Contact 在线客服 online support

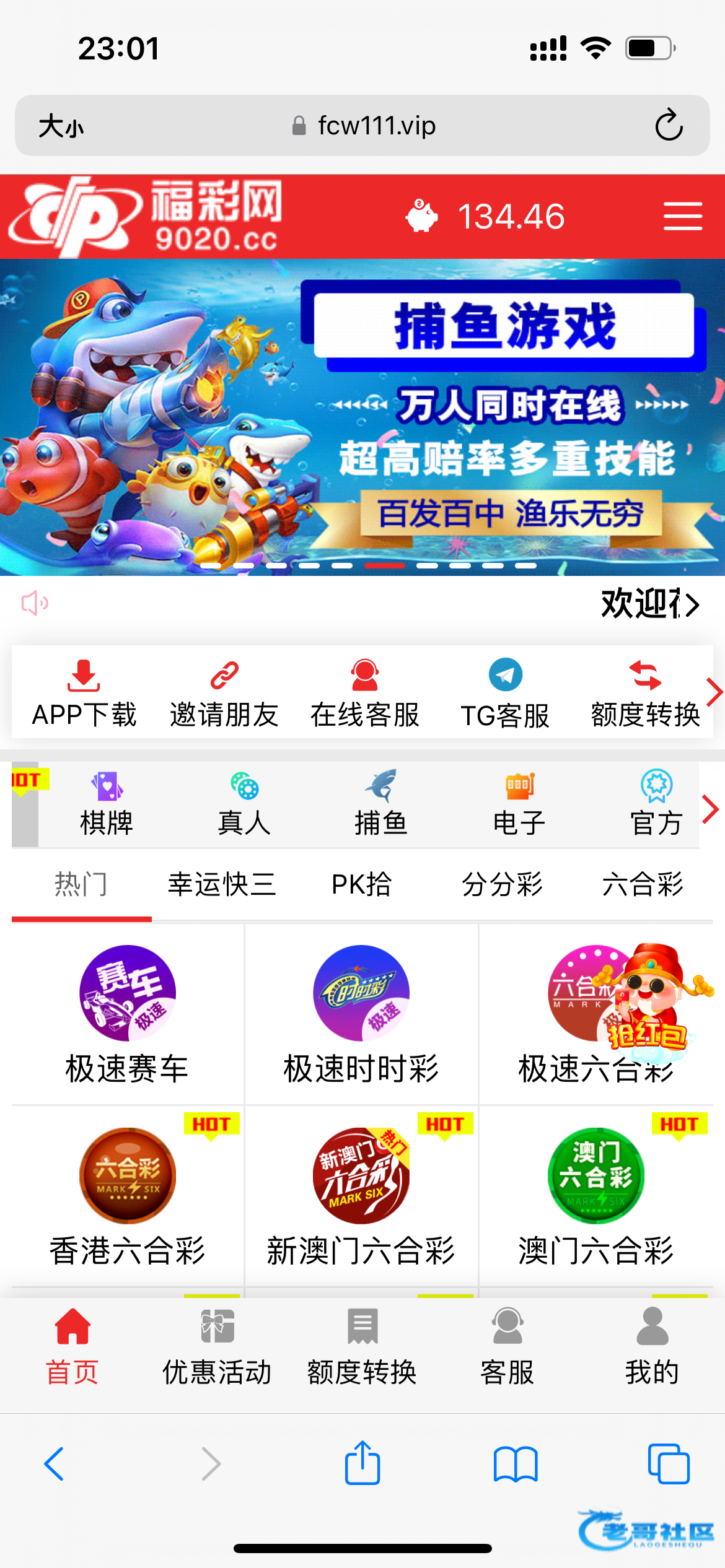[364, 694]
